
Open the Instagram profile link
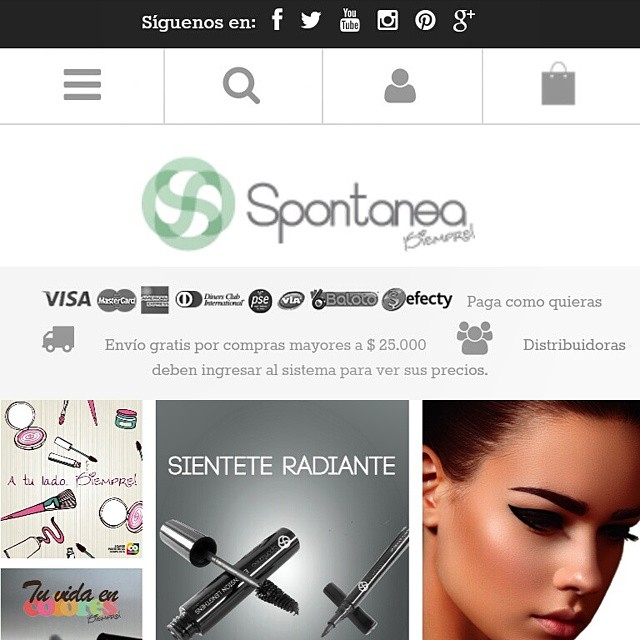387,20
